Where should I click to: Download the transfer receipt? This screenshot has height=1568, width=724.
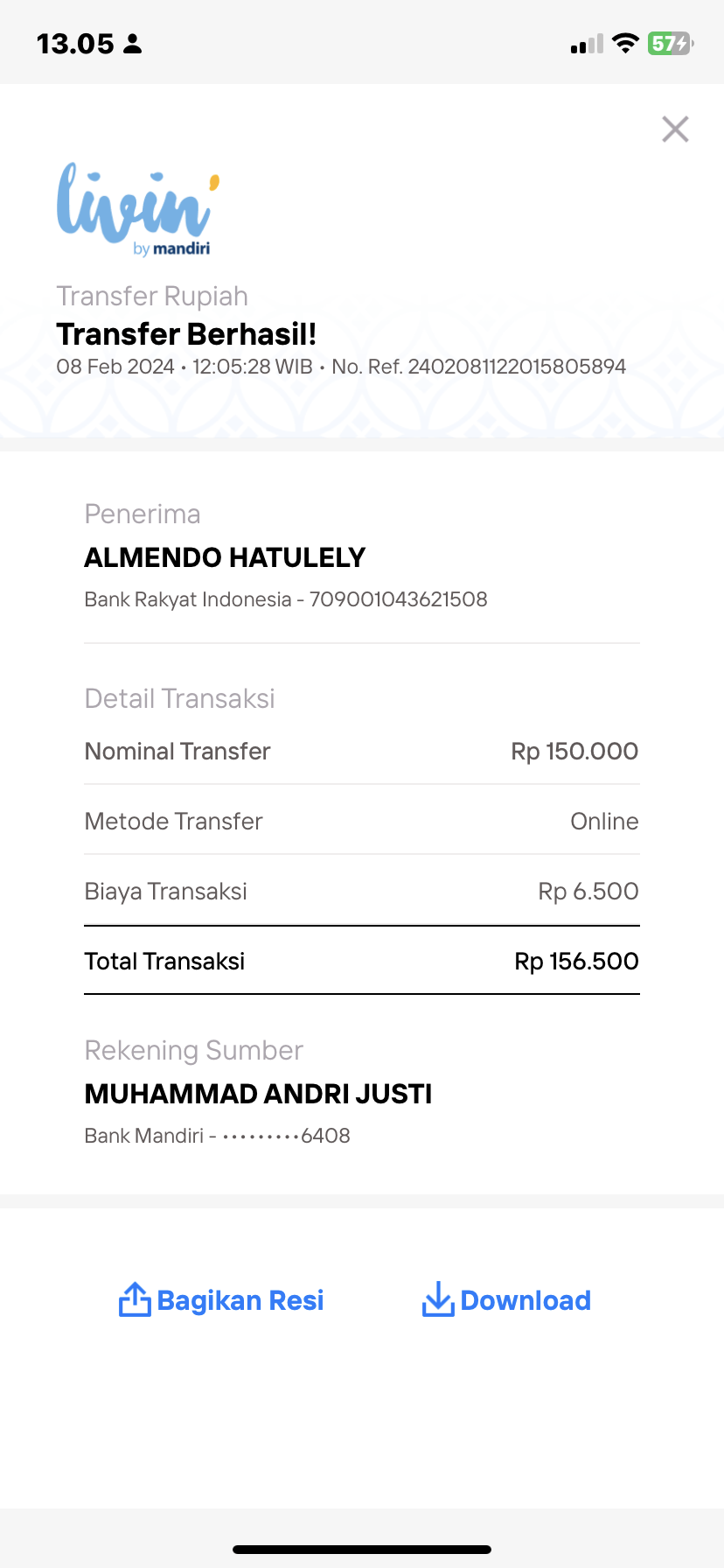506,1300
